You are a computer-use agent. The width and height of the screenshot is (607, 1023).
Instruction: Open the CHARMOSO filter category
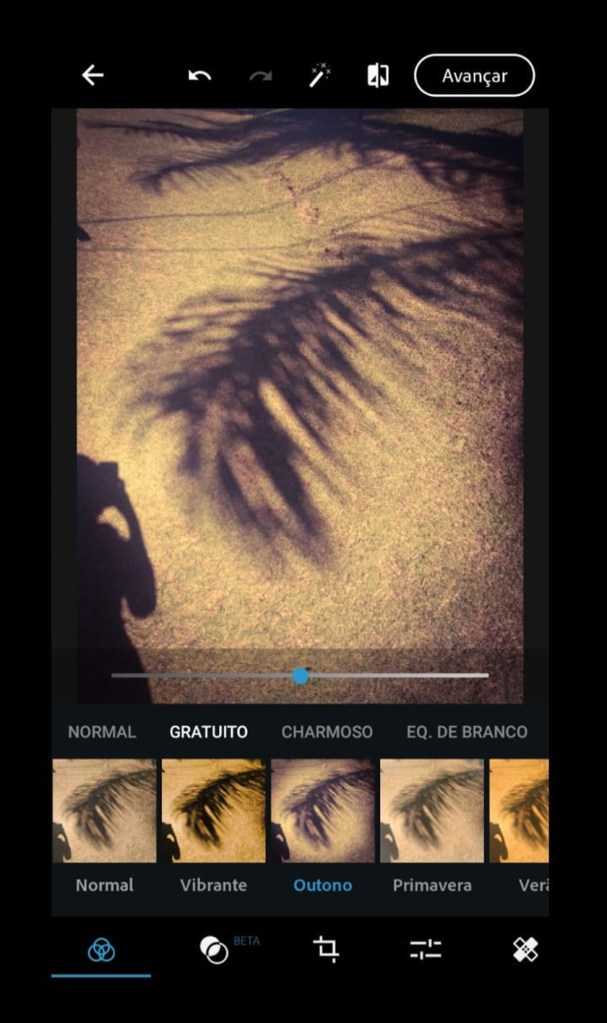tap(327, 732)
